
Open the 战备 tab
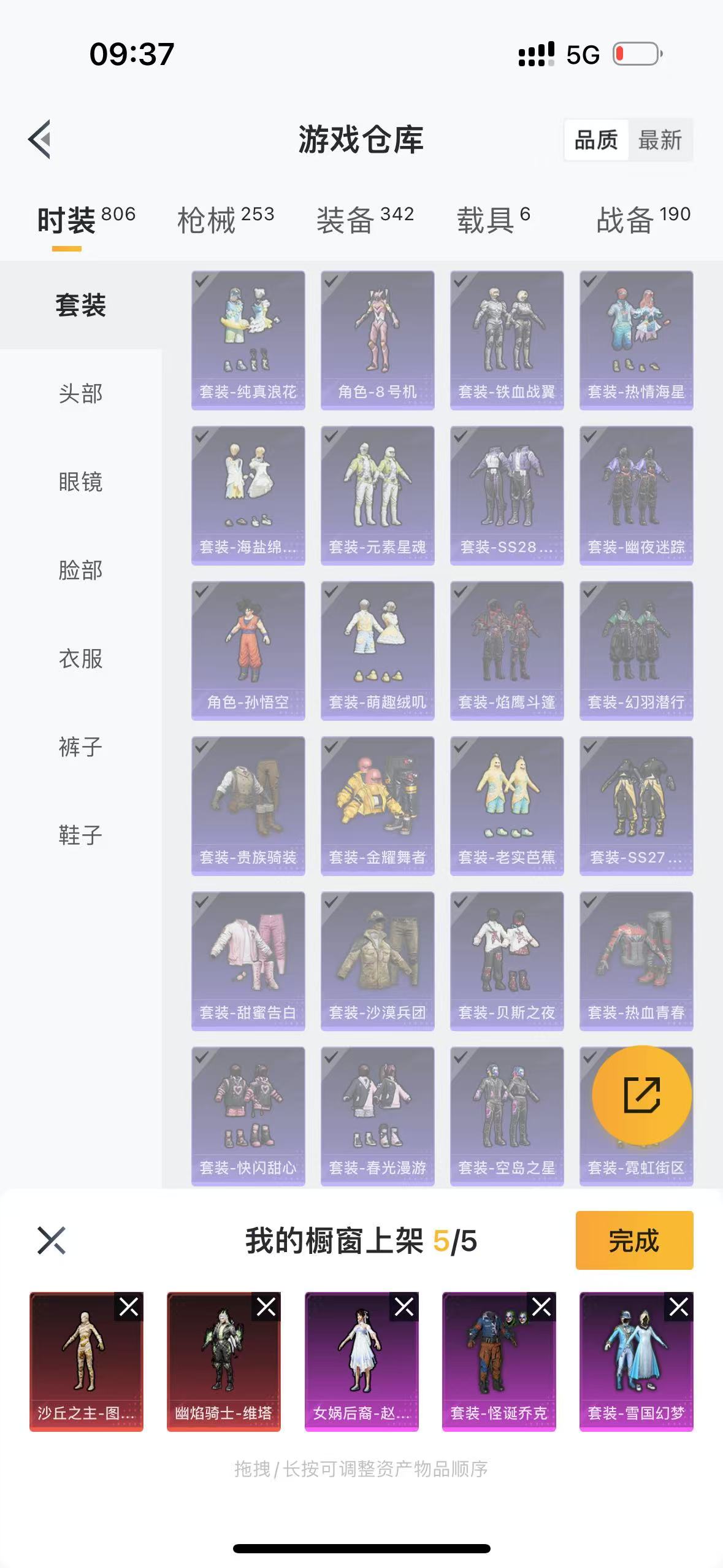tap(643, 219)
